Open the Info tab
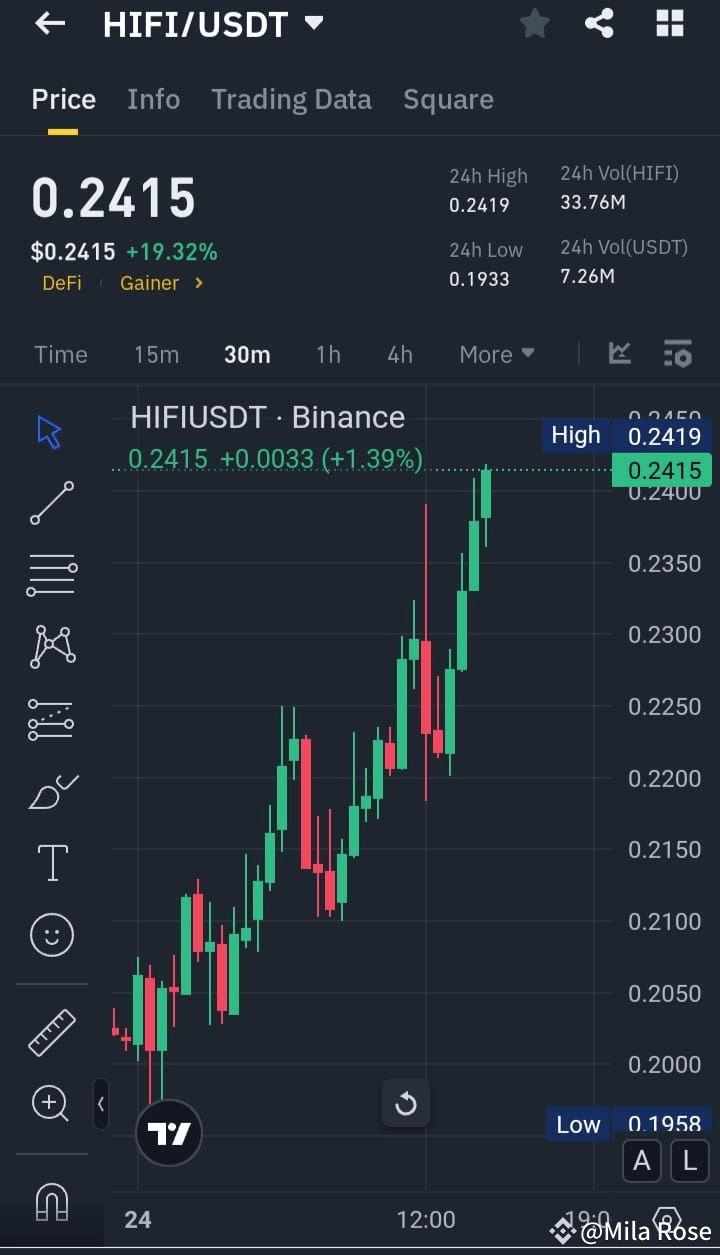The image size is (720, 1255). pos(153,99)
